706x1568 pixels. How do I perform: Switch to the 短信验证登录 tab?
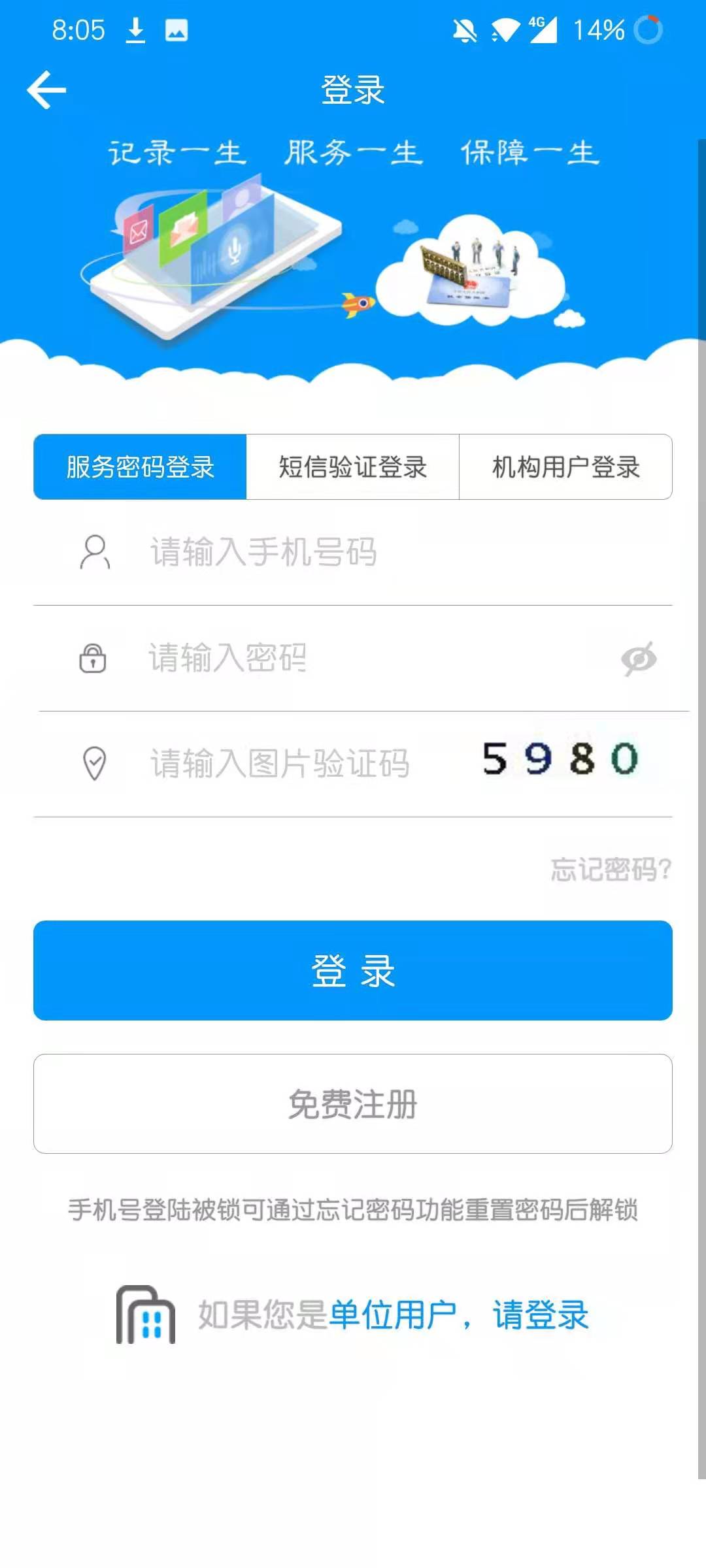point(353,466)
